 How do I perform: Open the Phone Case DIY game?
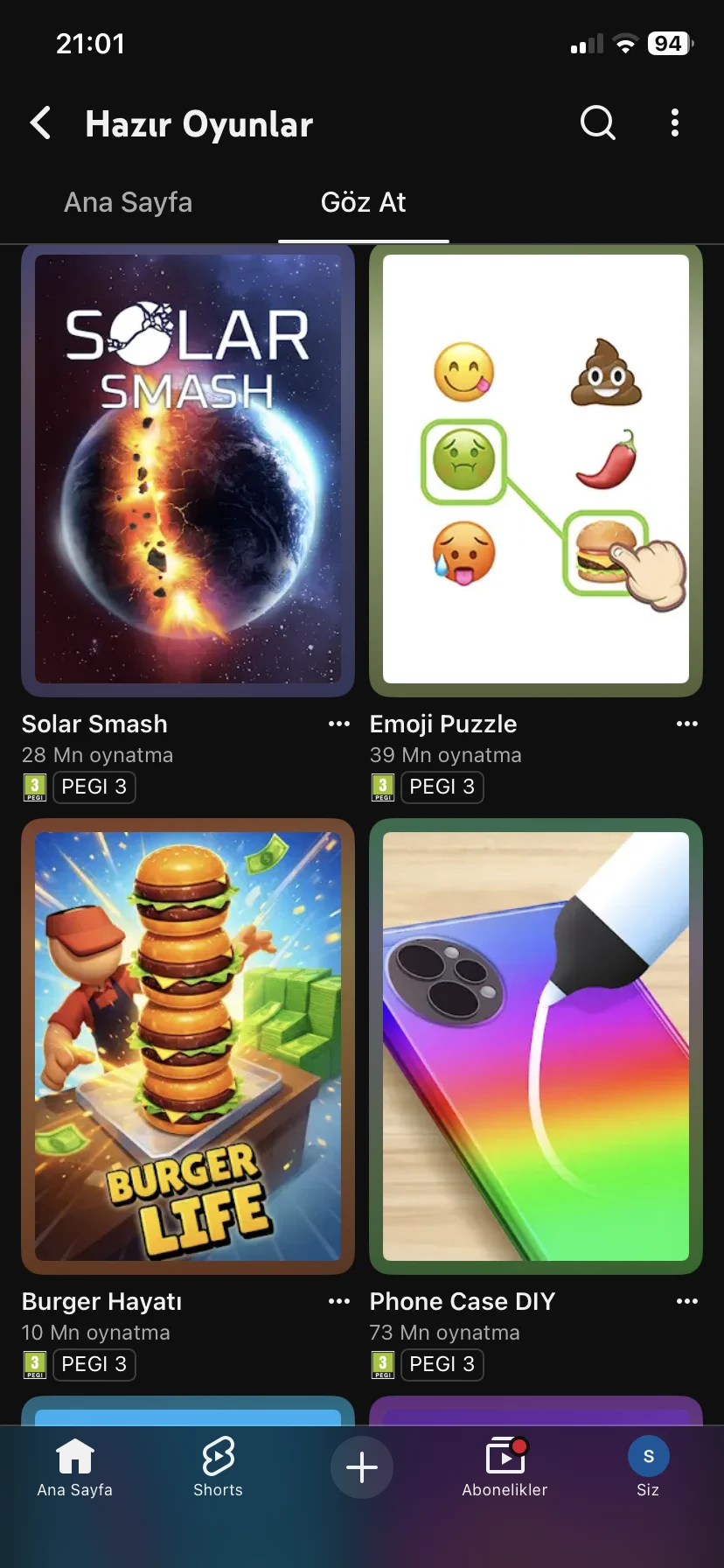click(536, 1046)
